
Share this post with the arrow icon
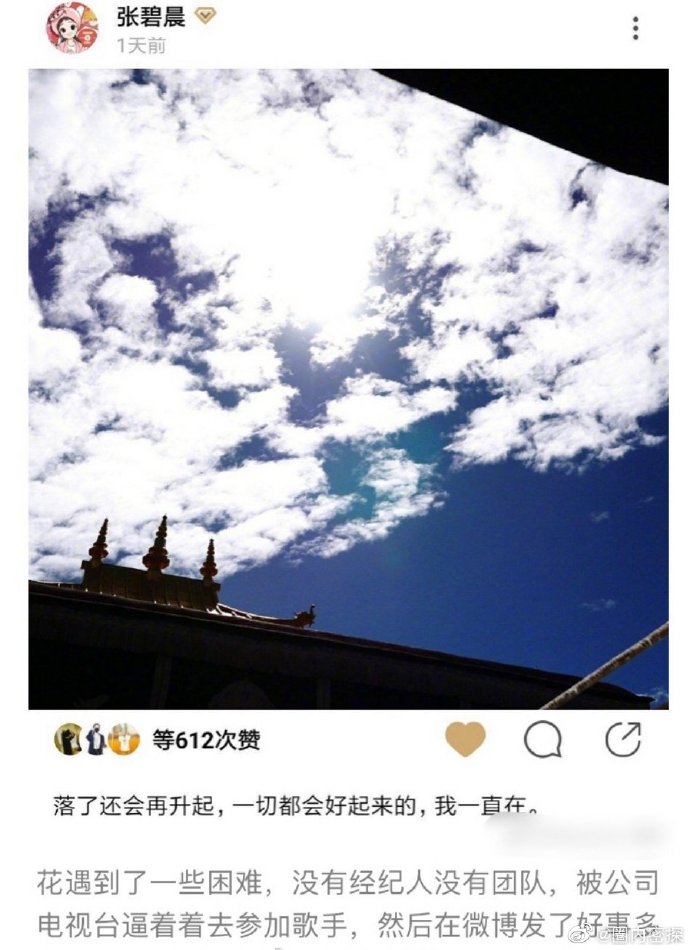623,740
